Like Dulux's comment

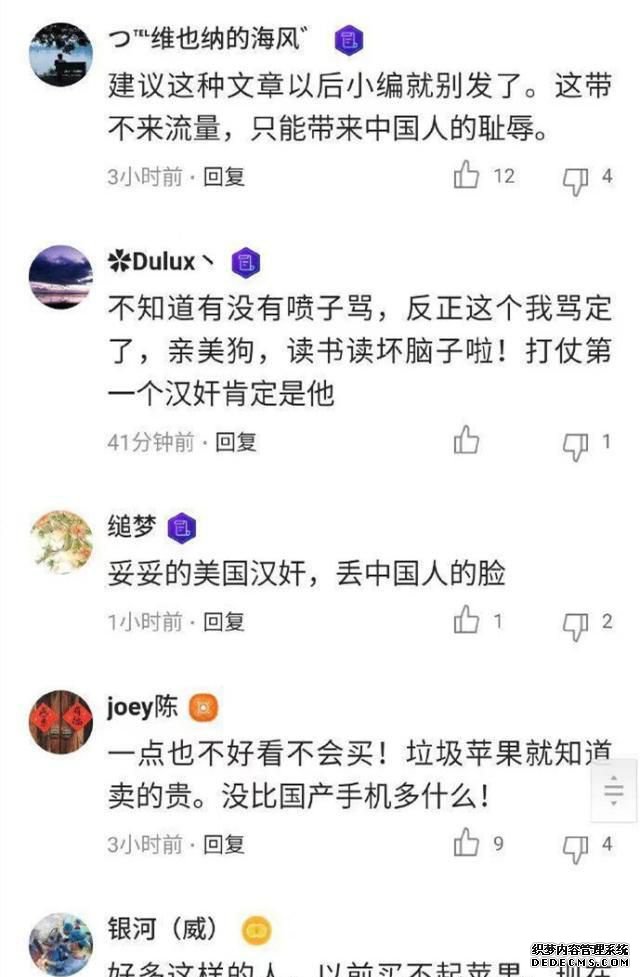click(467, 441)
